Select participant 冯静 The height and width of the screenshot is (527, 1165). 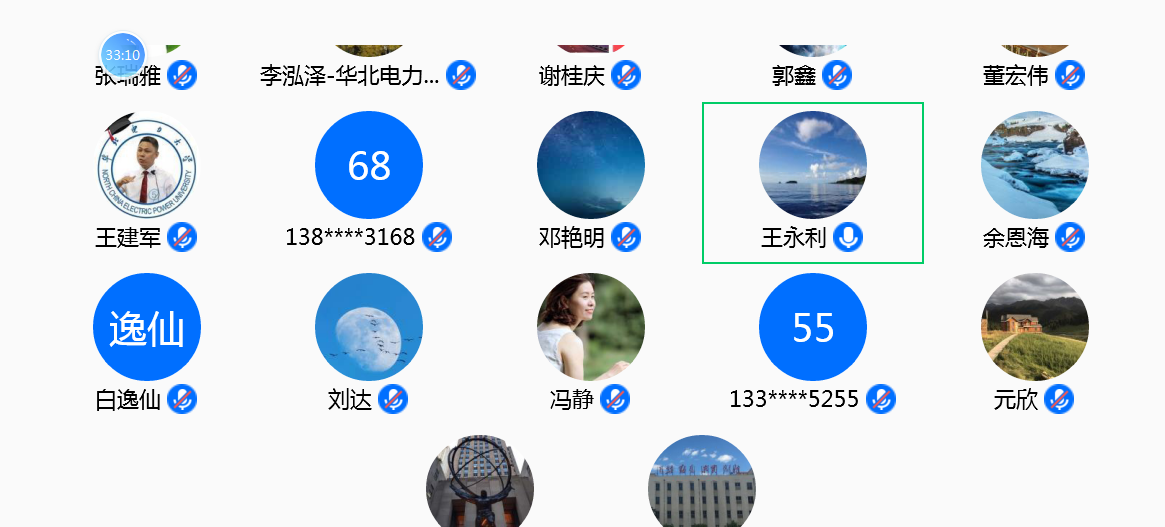(590, 328)
